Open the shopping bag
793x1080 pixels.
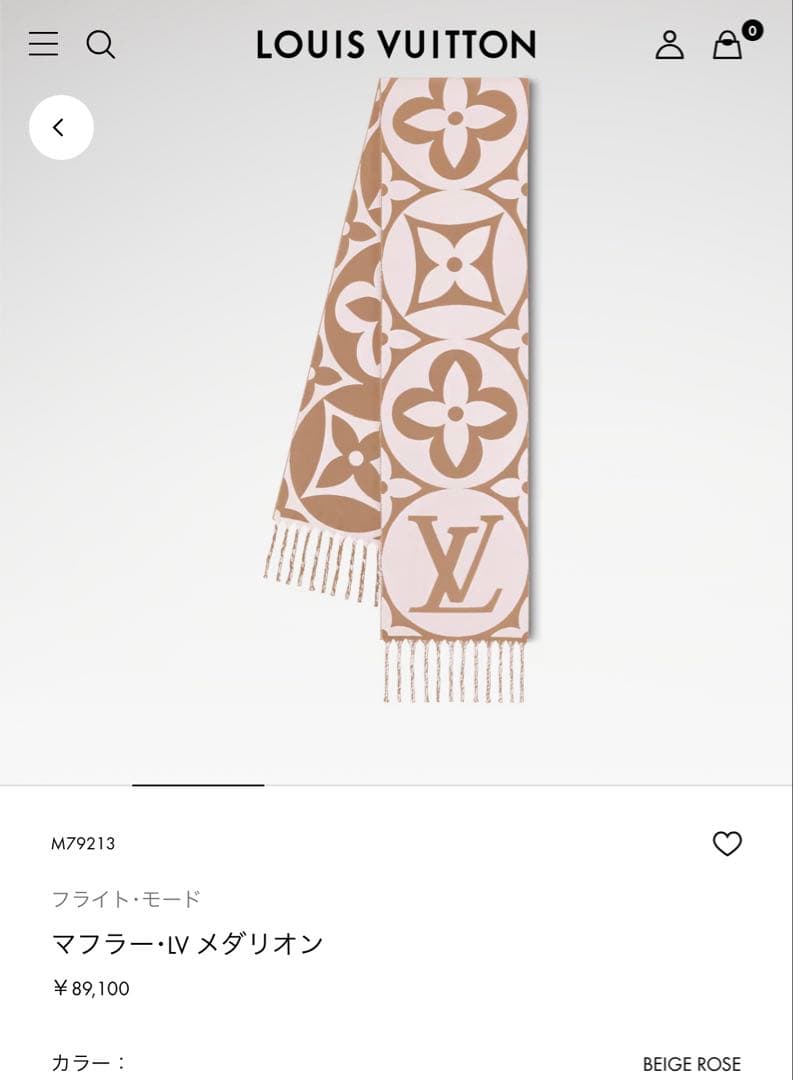728,45
